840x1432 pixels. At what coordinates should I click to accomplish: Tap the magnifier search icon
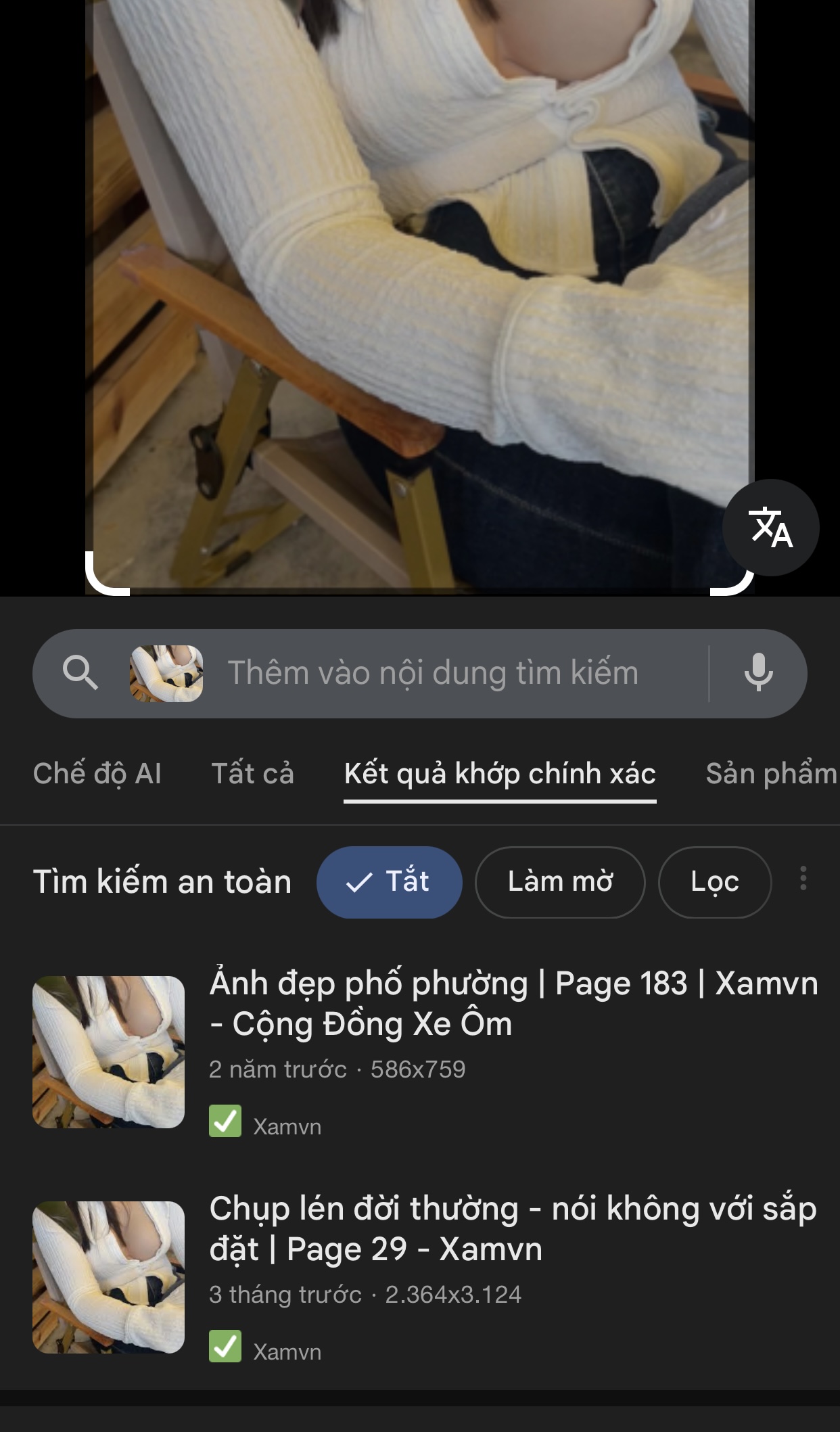click(x=80, y=673)
